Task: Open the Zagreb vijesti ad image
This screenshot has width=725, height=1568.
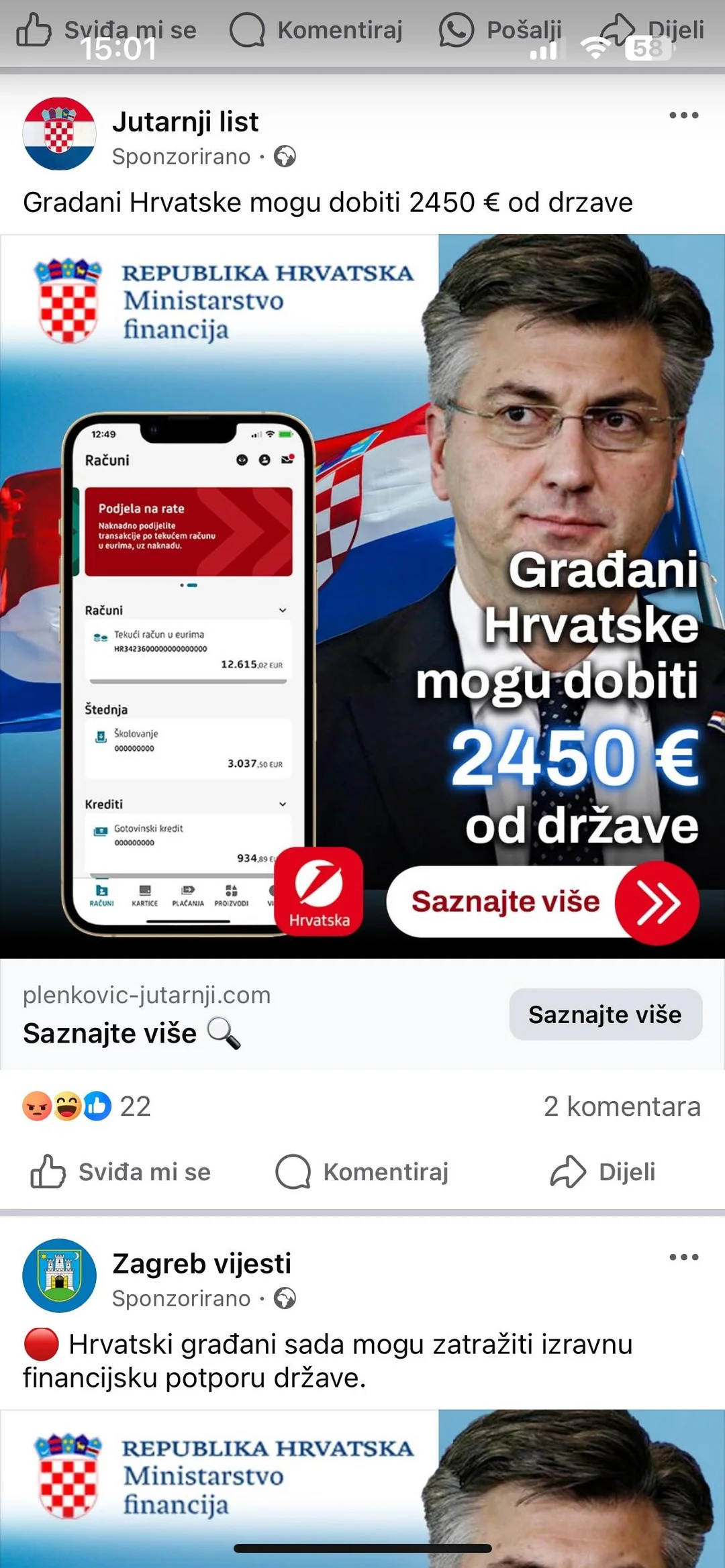Action: 362,1488
